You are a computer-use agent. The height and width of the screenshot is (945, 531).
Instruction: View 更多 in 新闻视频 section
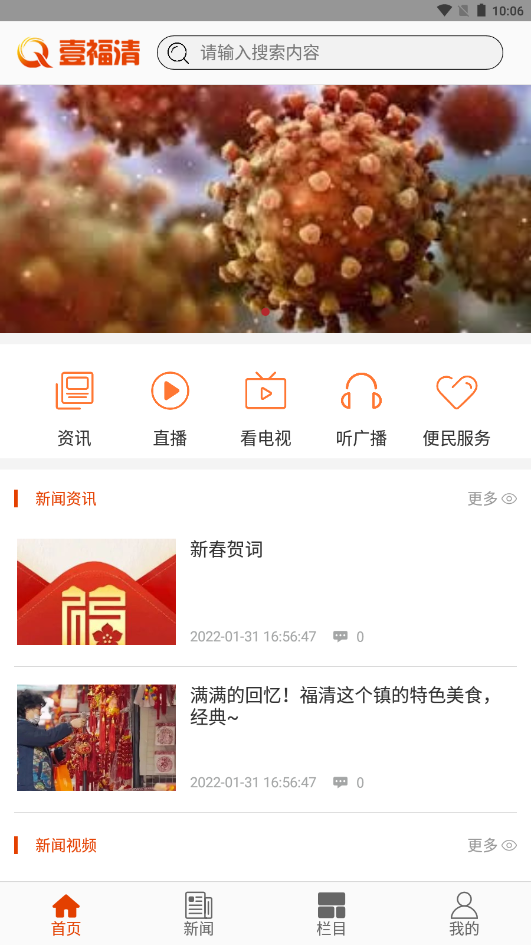(x=492, y=845)
